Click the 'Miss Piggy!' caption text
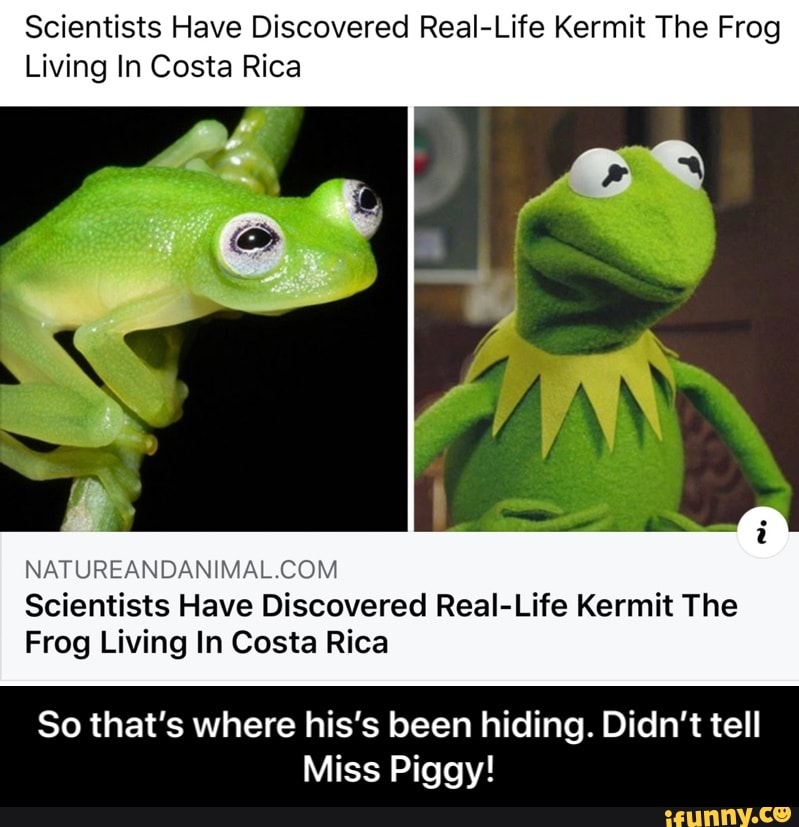Viewport: 799px width, 827px height. click(x=399, y=770)
